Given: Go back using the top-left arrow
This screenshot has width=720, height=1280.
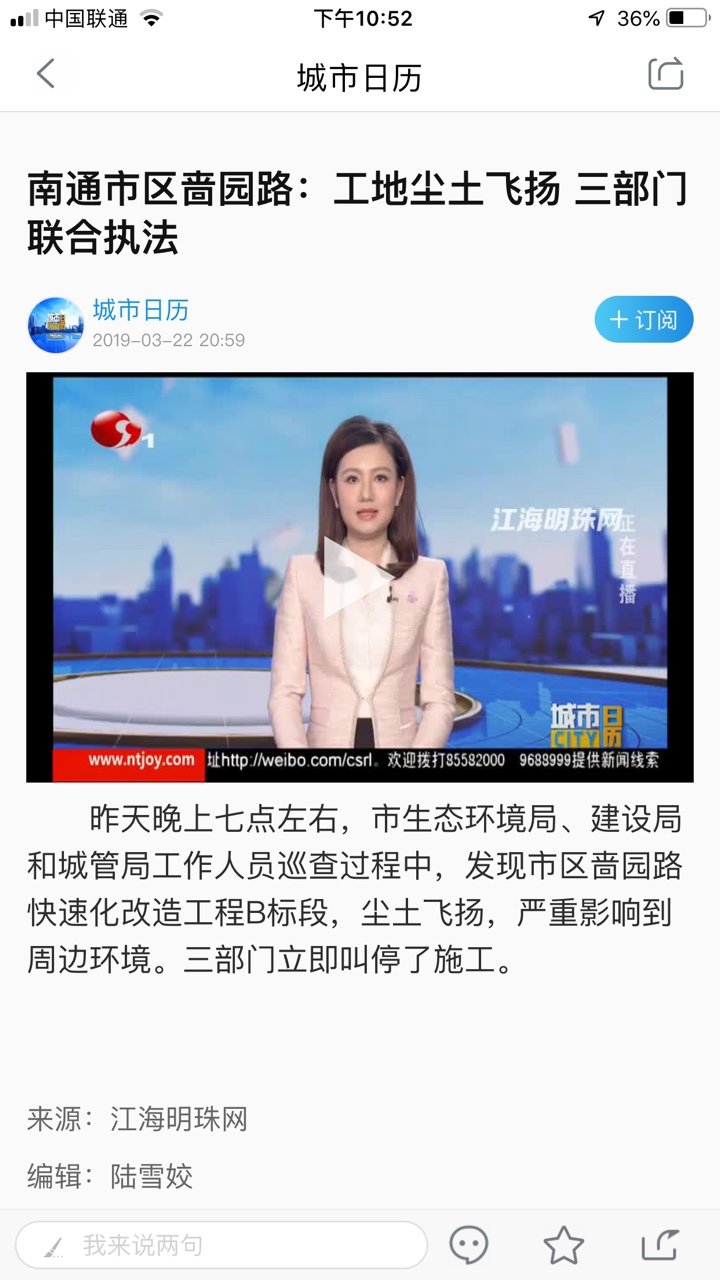Looking at the screenshot, I should [x=46, y=74].
